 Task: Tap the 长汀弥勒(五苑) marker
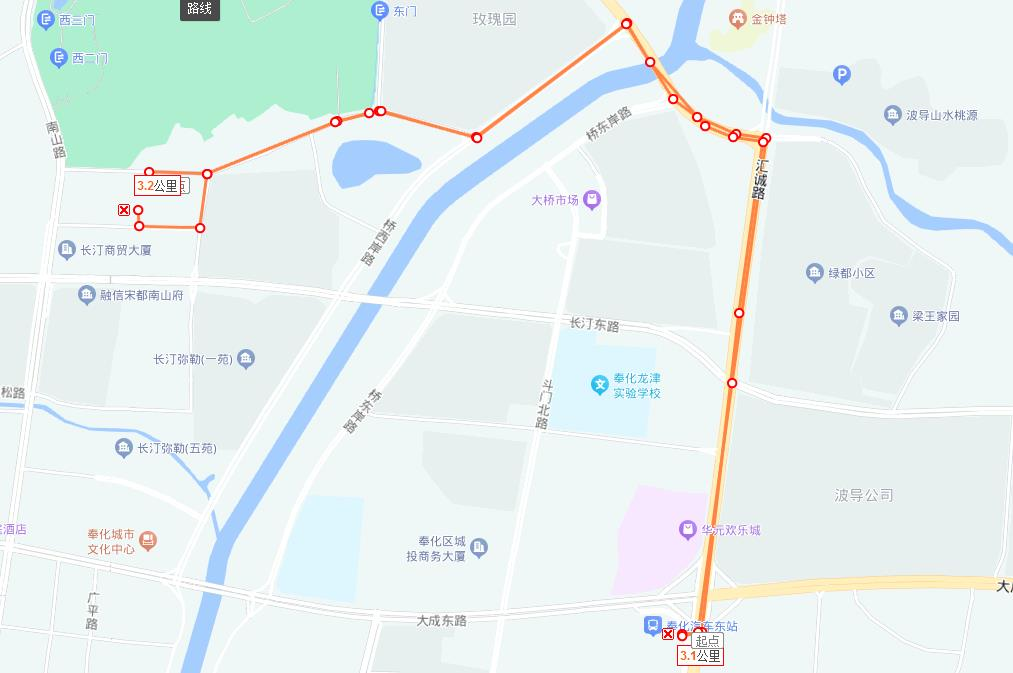pyautogui.click(x=124, y=447)
